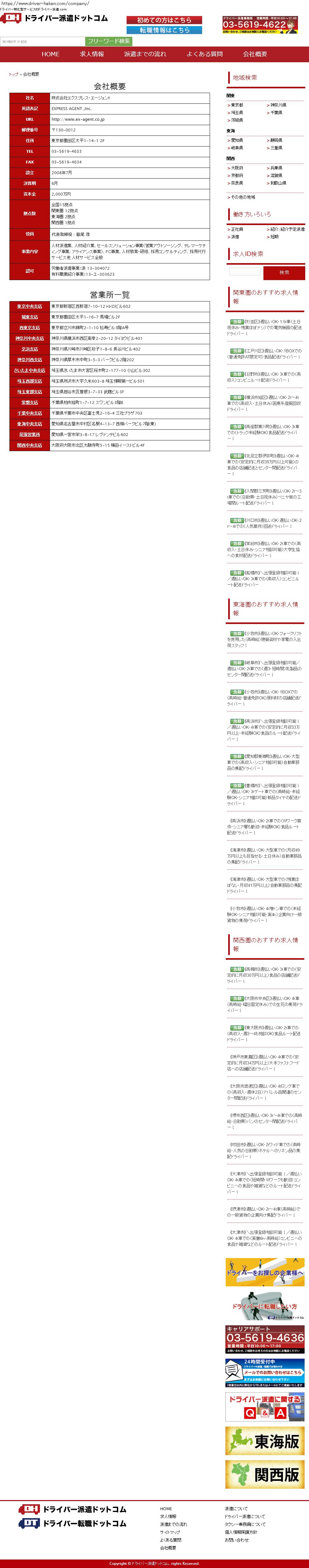Viewport: 309px width, 1568px height.
Task: Select 東京都 in the region search
Action: coord(237,105)
